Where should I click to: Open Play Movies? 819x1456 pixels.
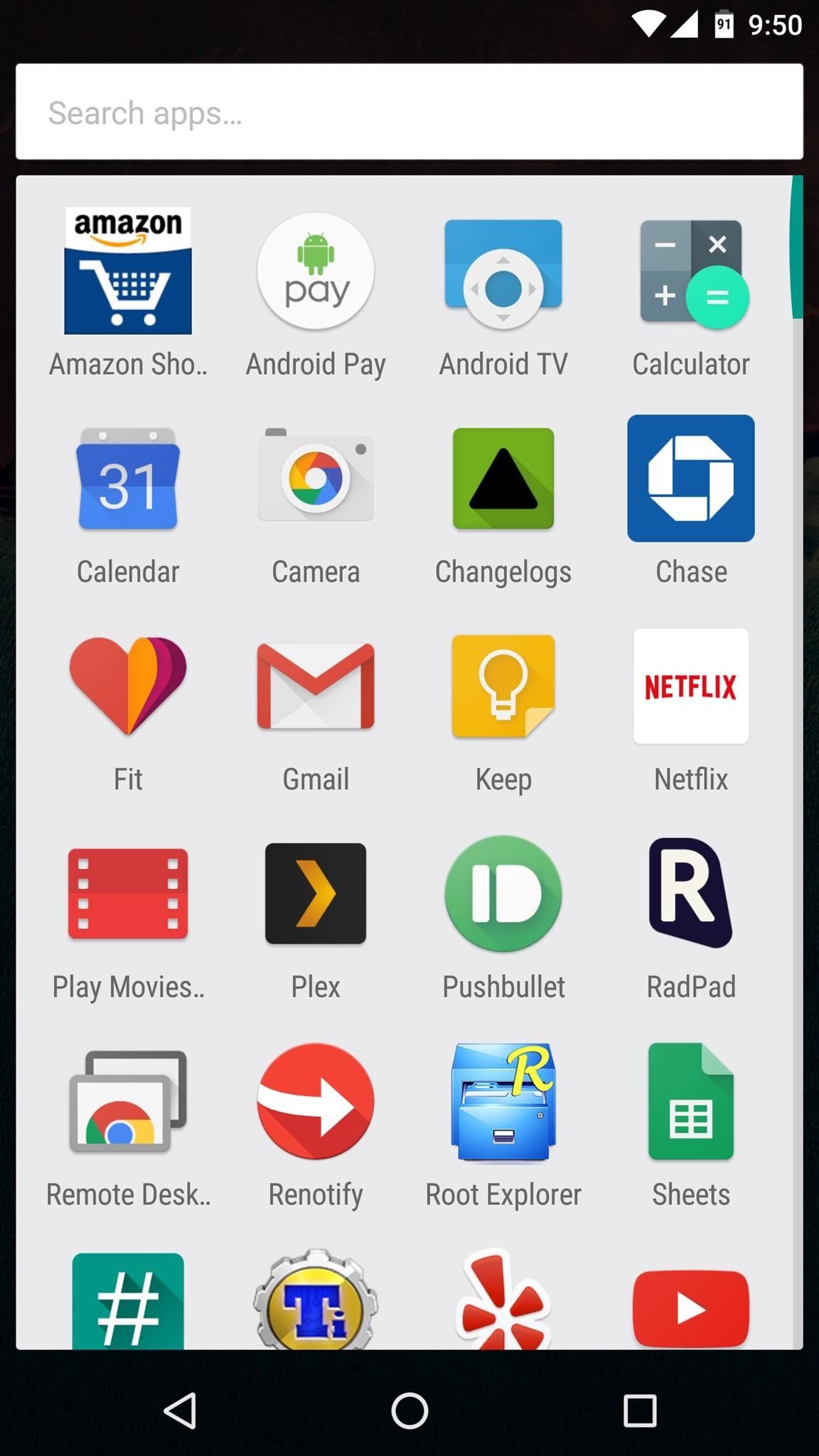pos(128,894)
